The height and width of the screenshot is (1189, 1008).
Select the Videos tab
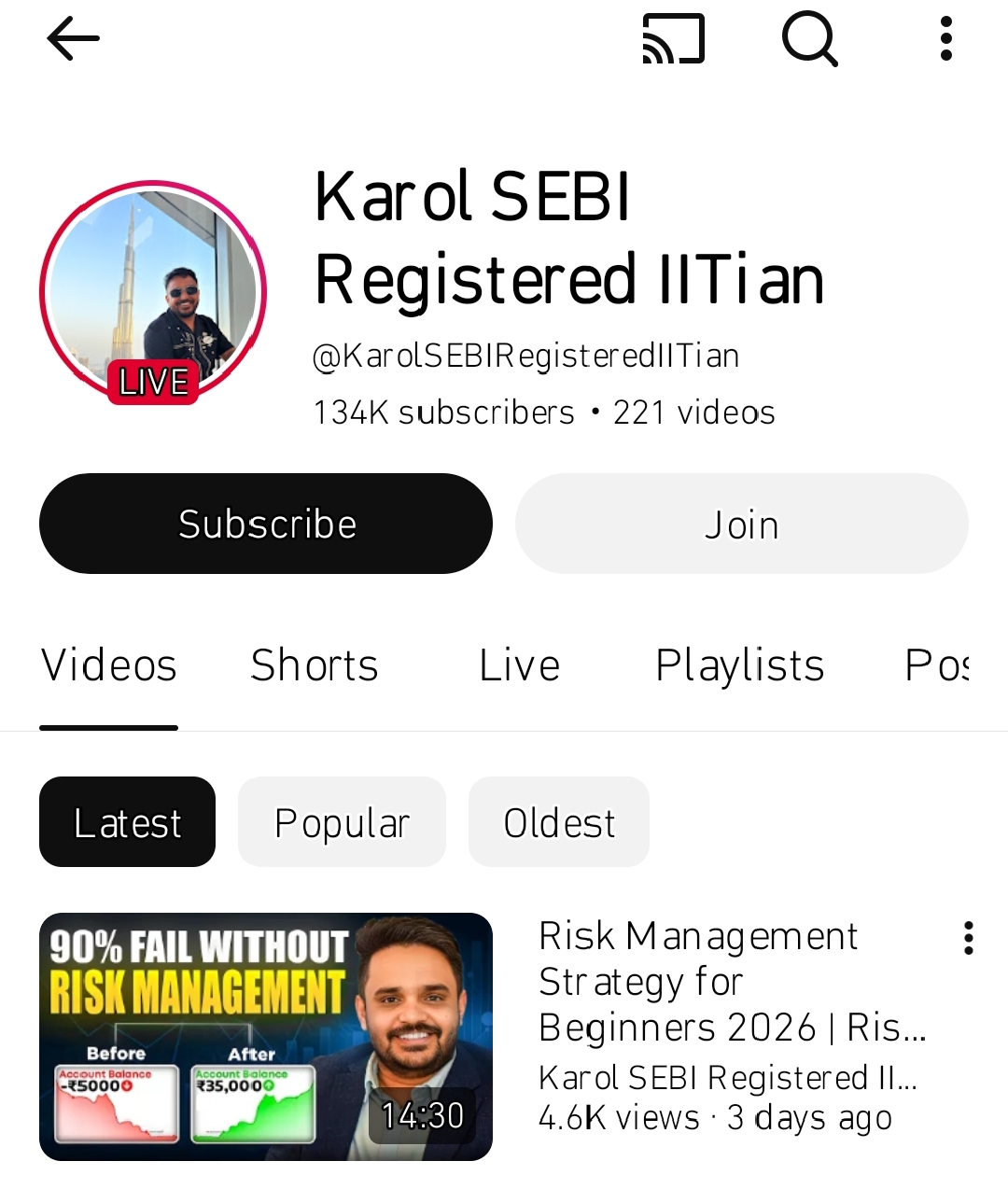point(109,665)
